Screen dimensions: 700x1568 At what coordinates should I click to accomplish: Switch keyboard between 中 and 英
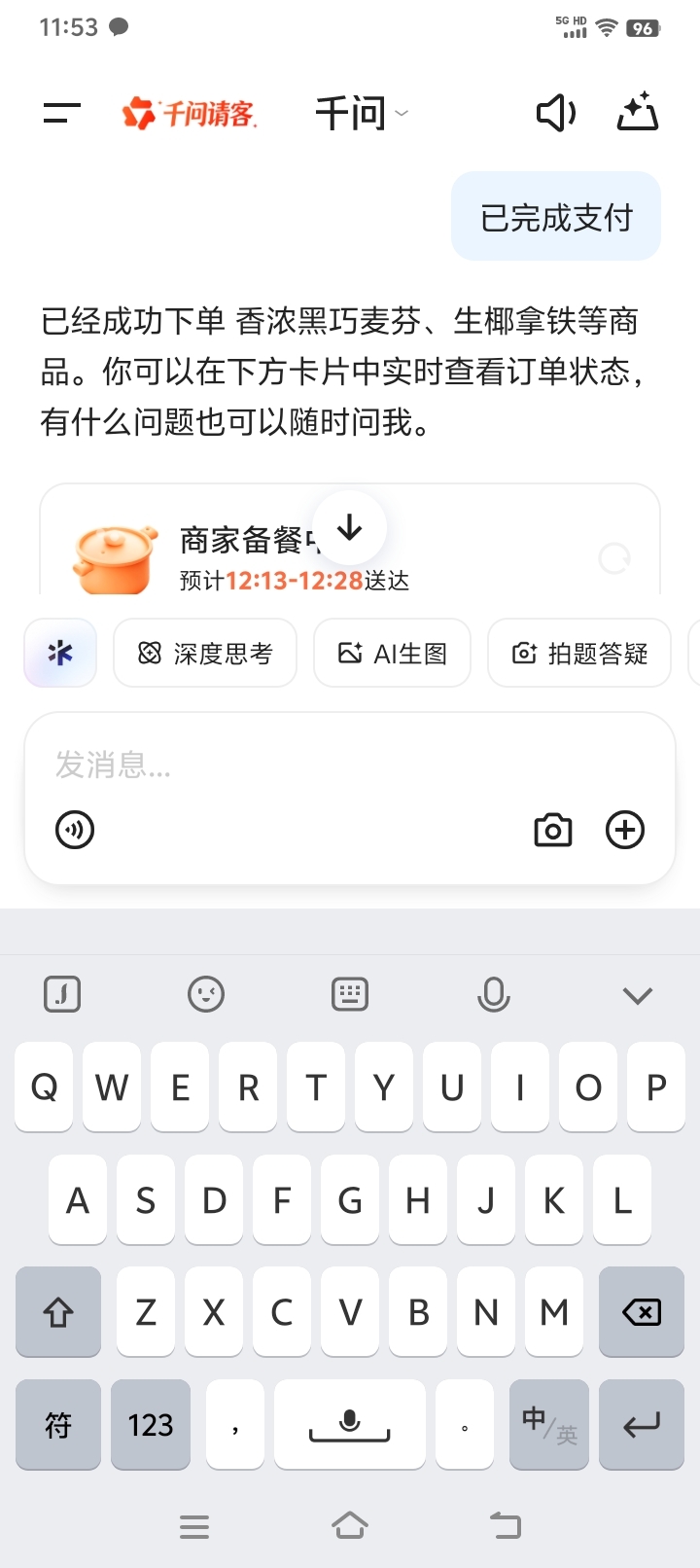pyautogui.click(x=549, y=1424)
